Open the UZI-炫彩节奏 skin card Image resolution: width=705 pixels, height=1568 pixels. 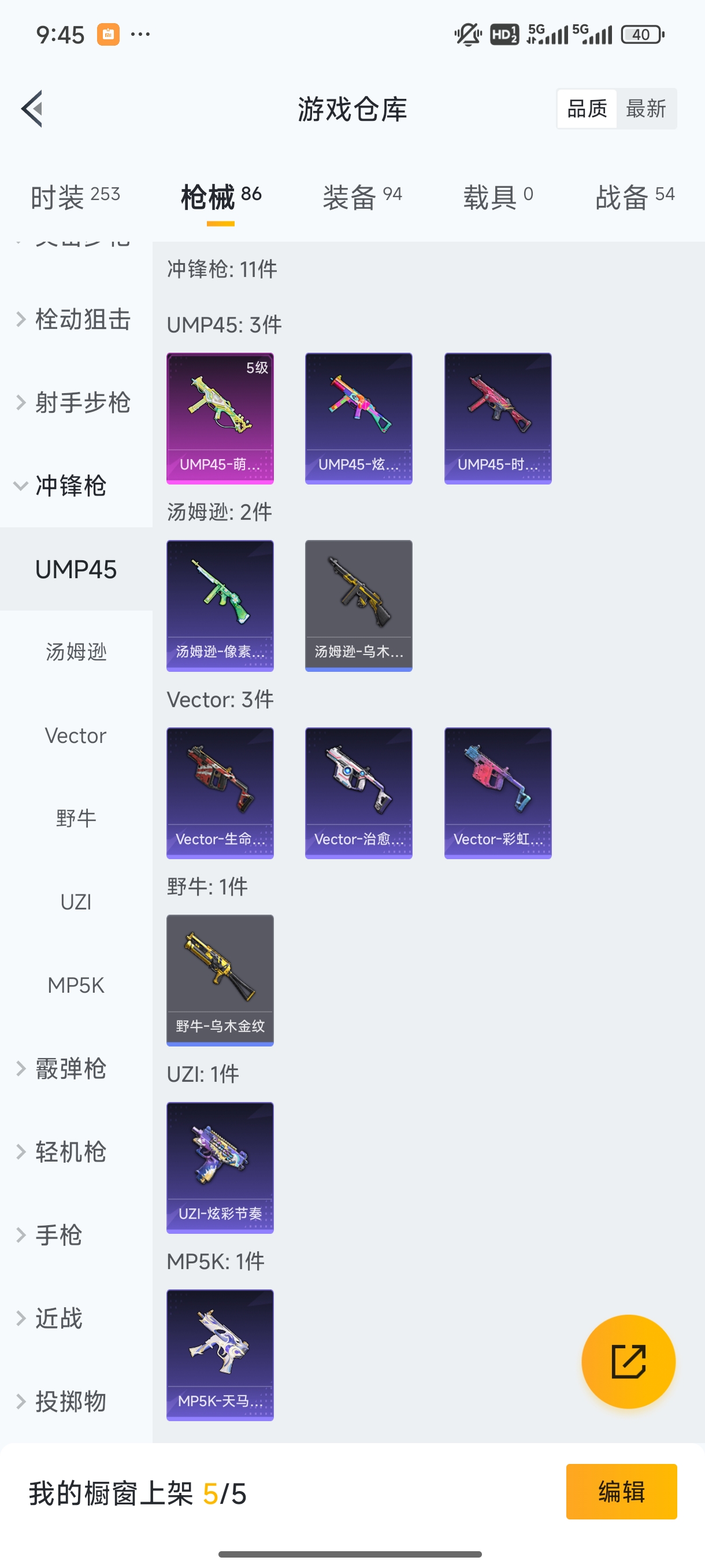220,1167
